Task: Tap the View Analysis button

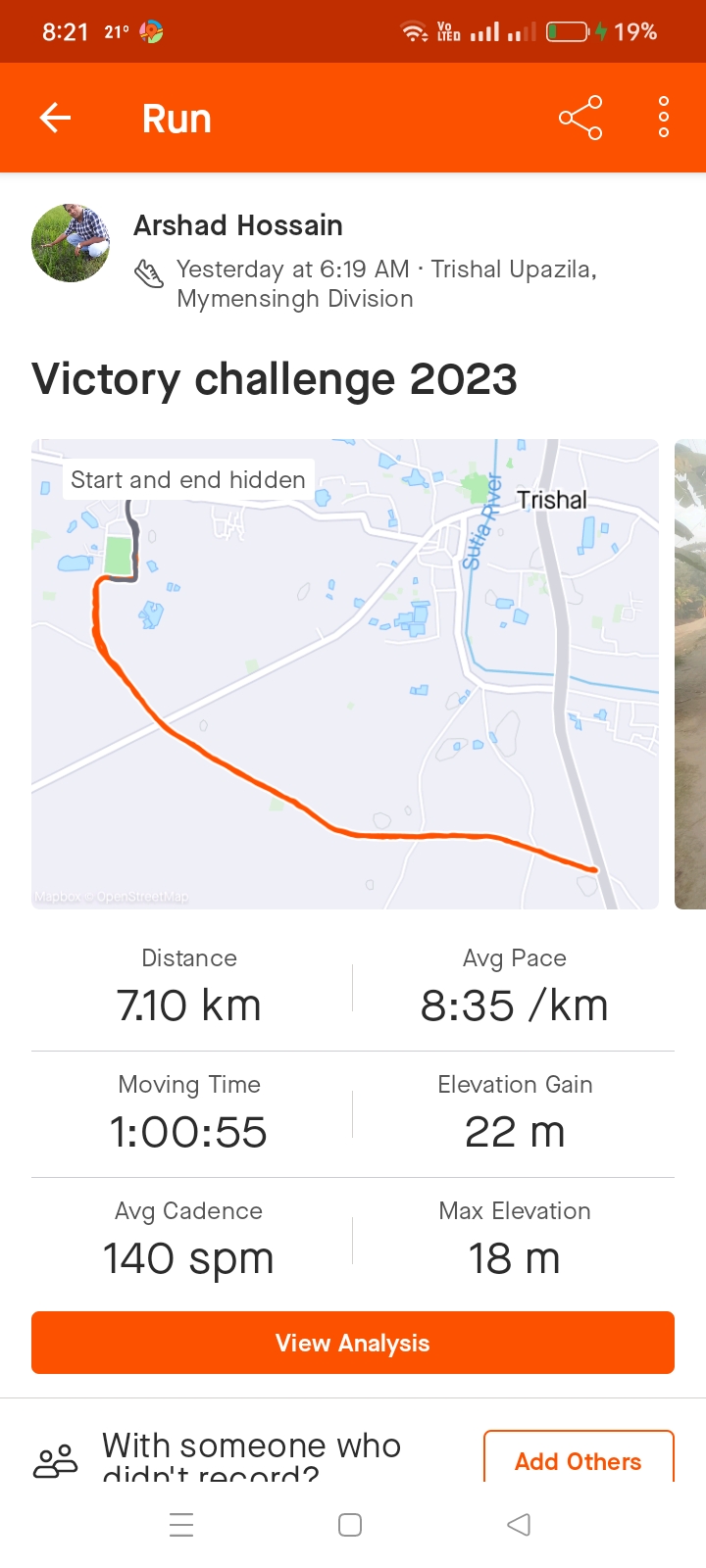Action: (x=353, y=1343)
